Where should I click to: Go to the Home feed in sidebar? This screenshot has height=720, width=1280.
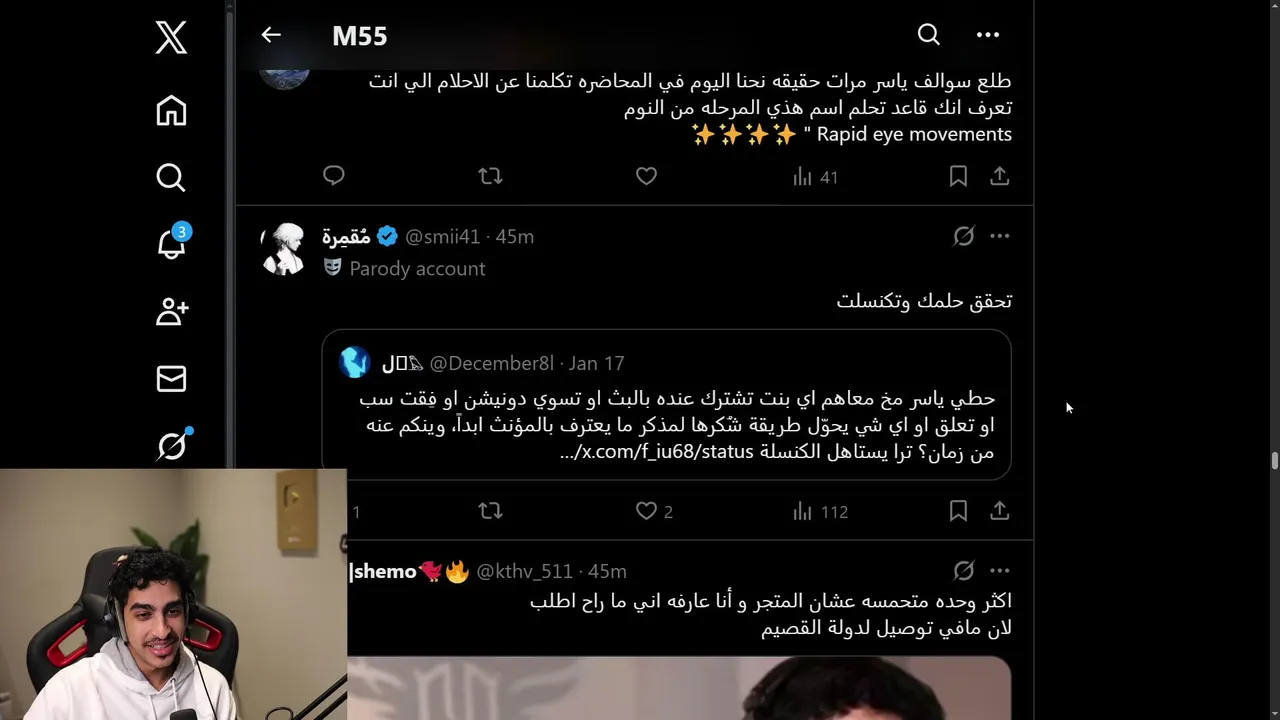(171, 111)
